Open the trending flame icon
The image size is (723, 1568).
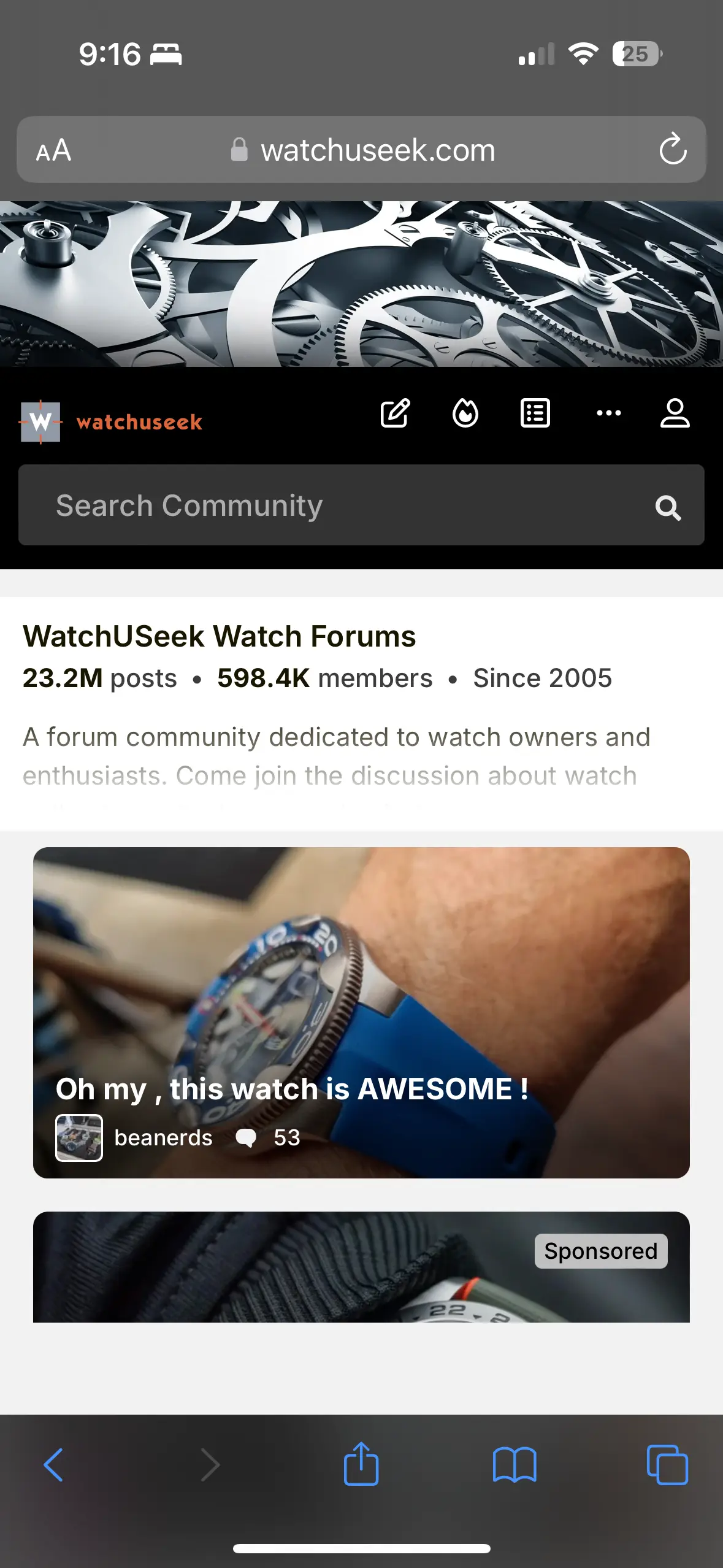(465, 413)
